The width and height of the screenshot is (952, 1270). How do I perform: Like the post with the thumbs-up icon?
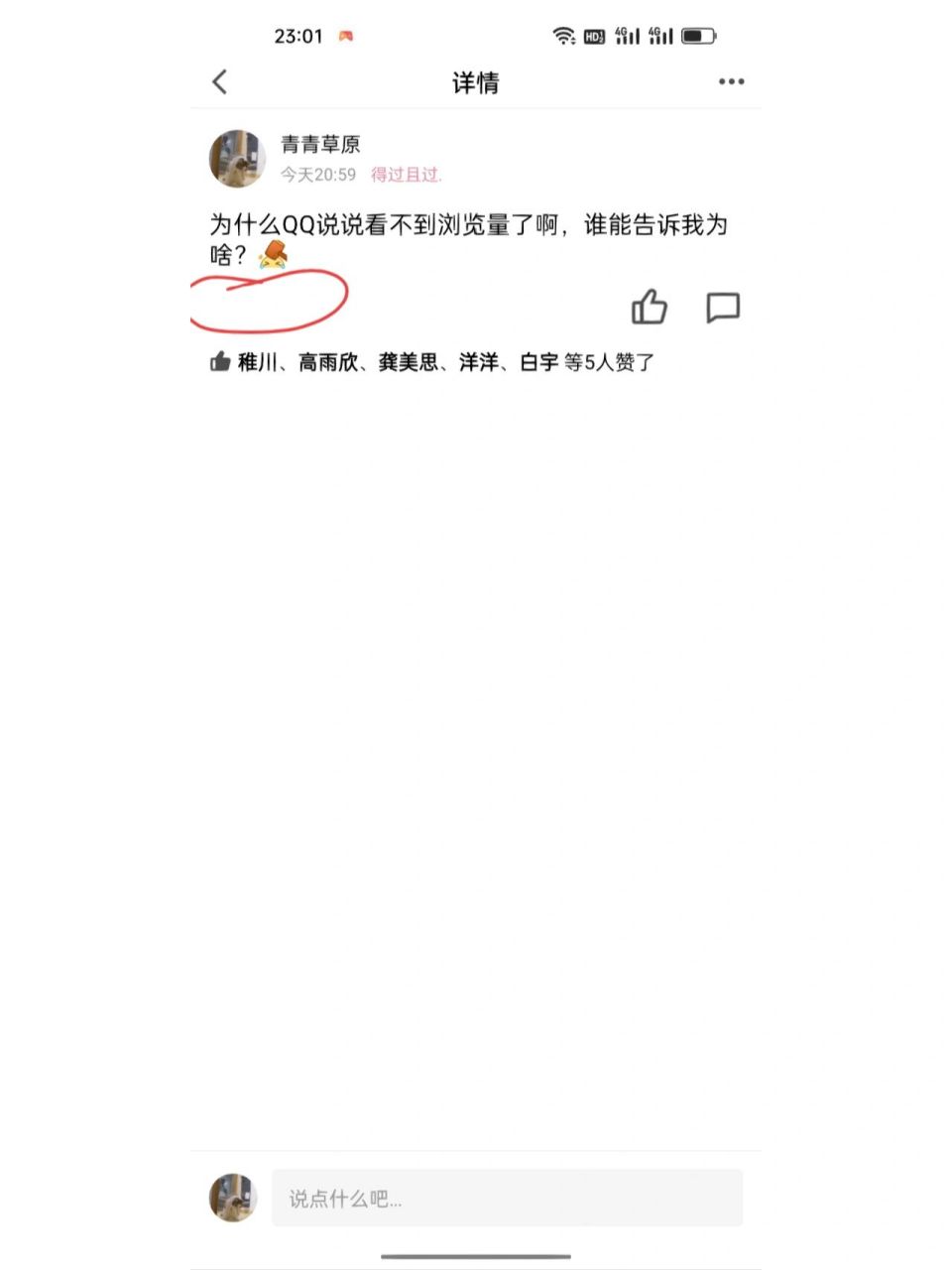pos(650,308)
